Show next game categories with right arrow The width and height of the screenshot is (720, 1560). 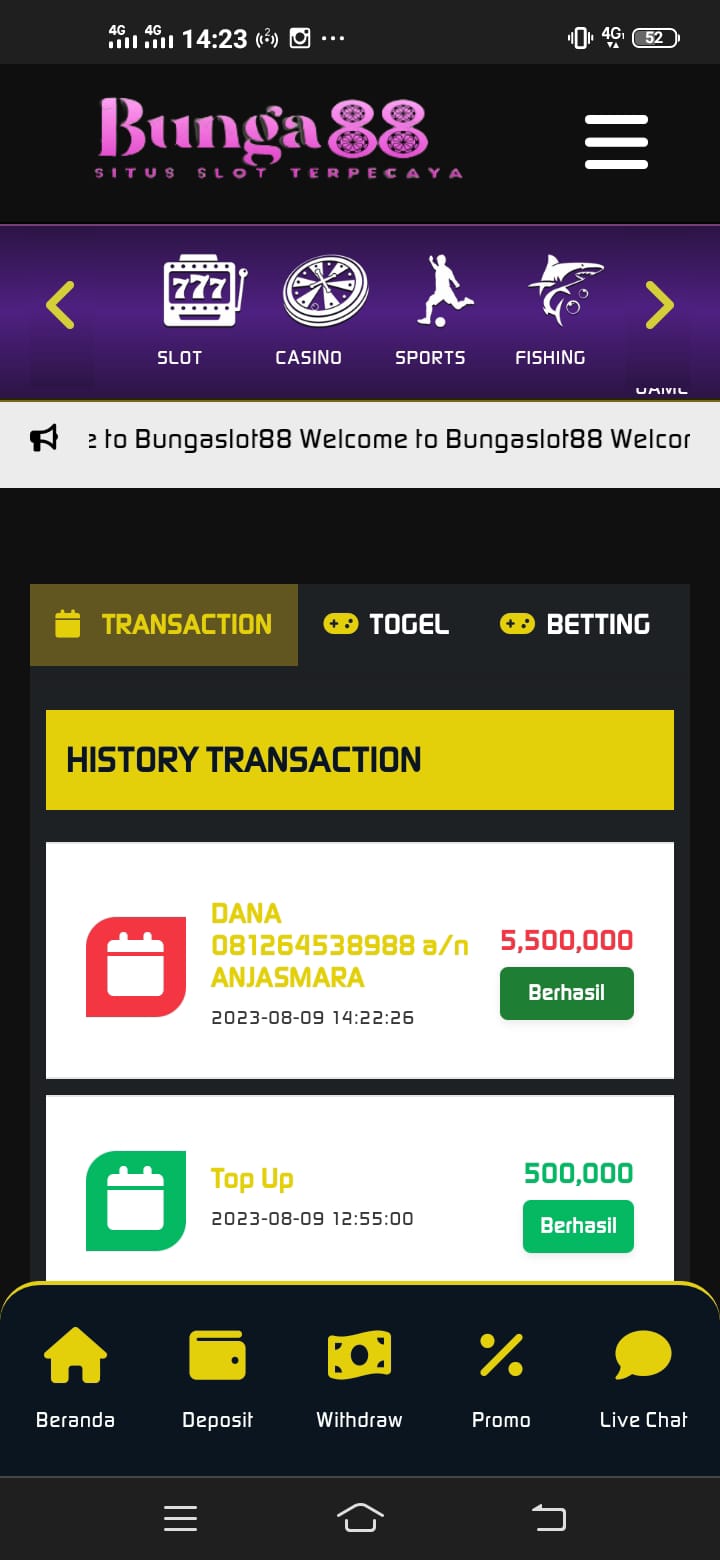pyautogui.click(x=660, y=305)
